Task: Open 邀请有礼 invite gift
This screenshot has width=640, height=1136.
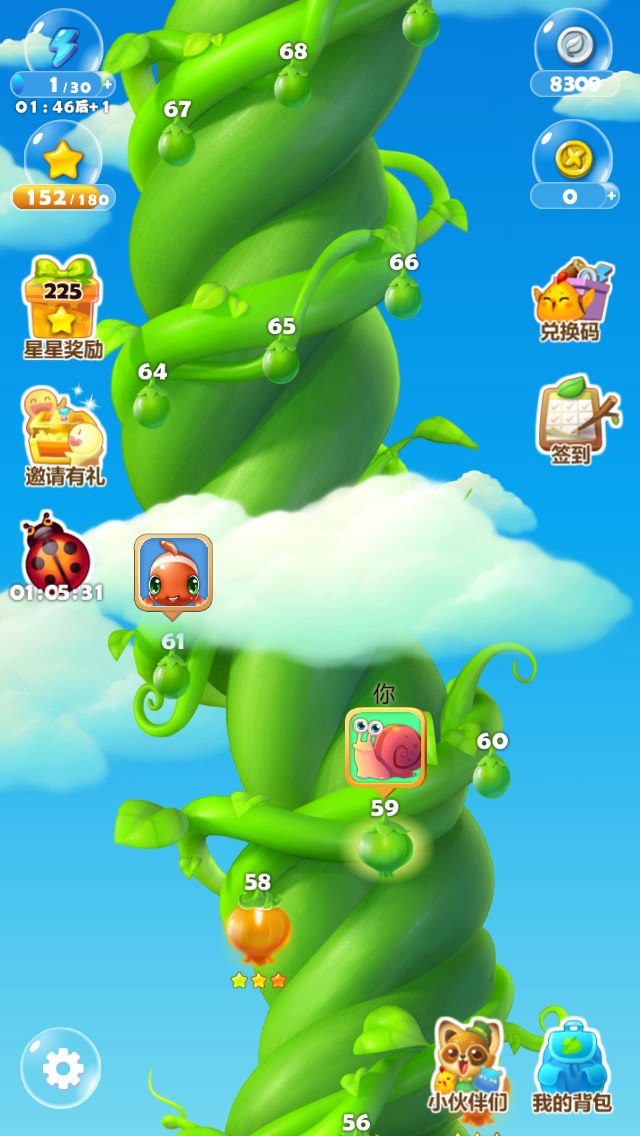Action: (65, 436)
